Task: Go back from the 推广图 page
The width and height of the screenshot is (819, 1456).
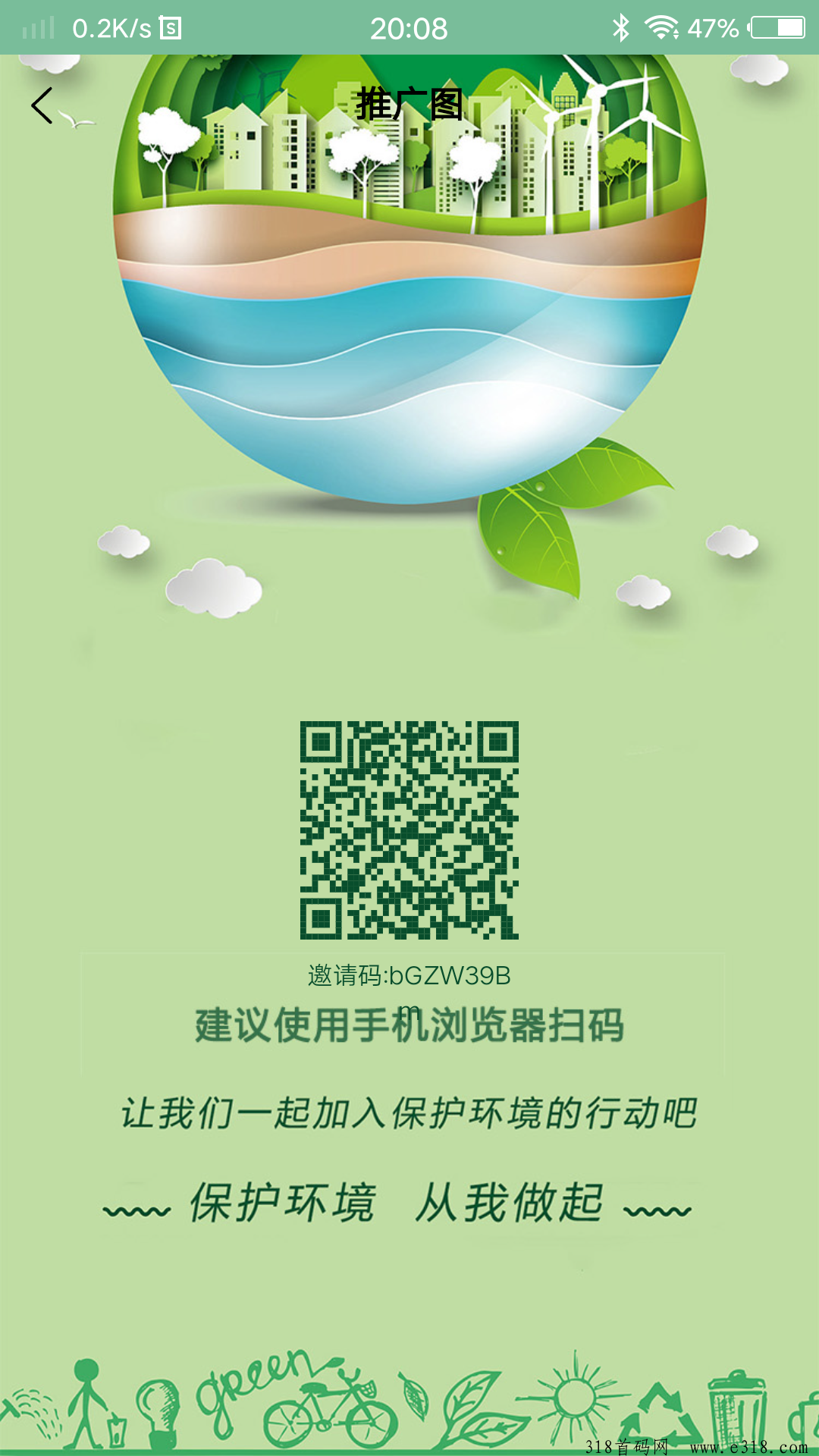Action: pos(42,105)
